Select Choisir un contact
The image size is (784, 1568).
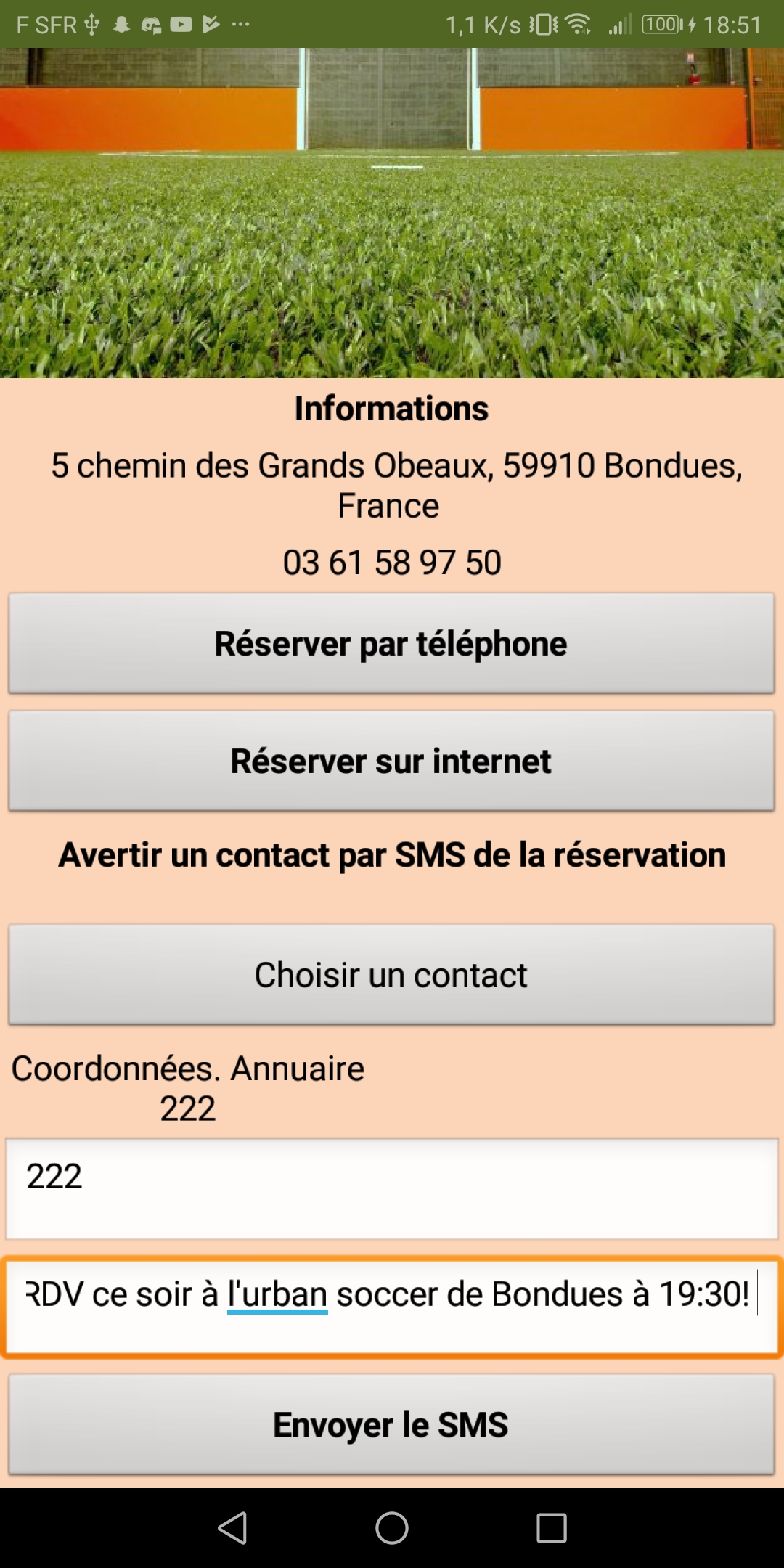[392, 974]
